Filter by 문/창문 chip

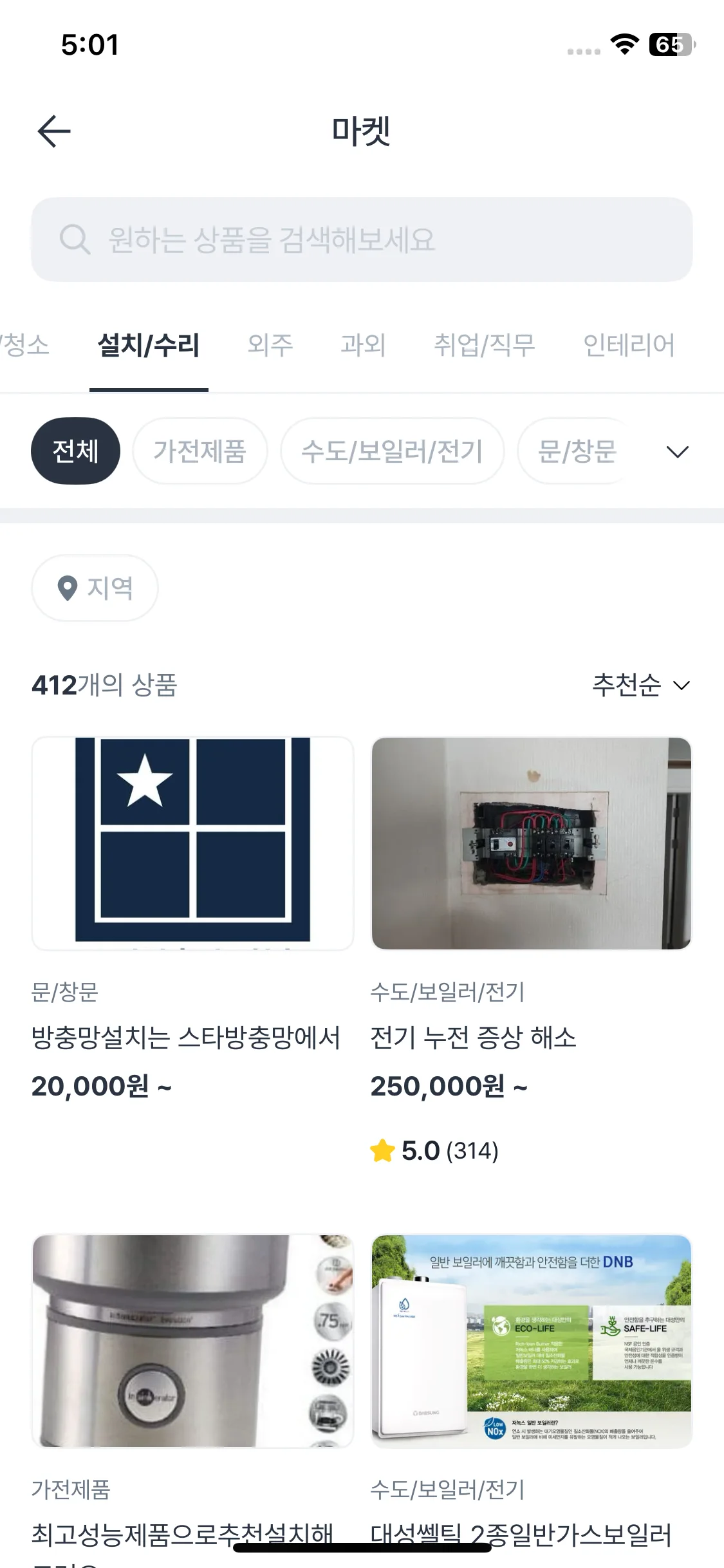(x=577, y=451)
